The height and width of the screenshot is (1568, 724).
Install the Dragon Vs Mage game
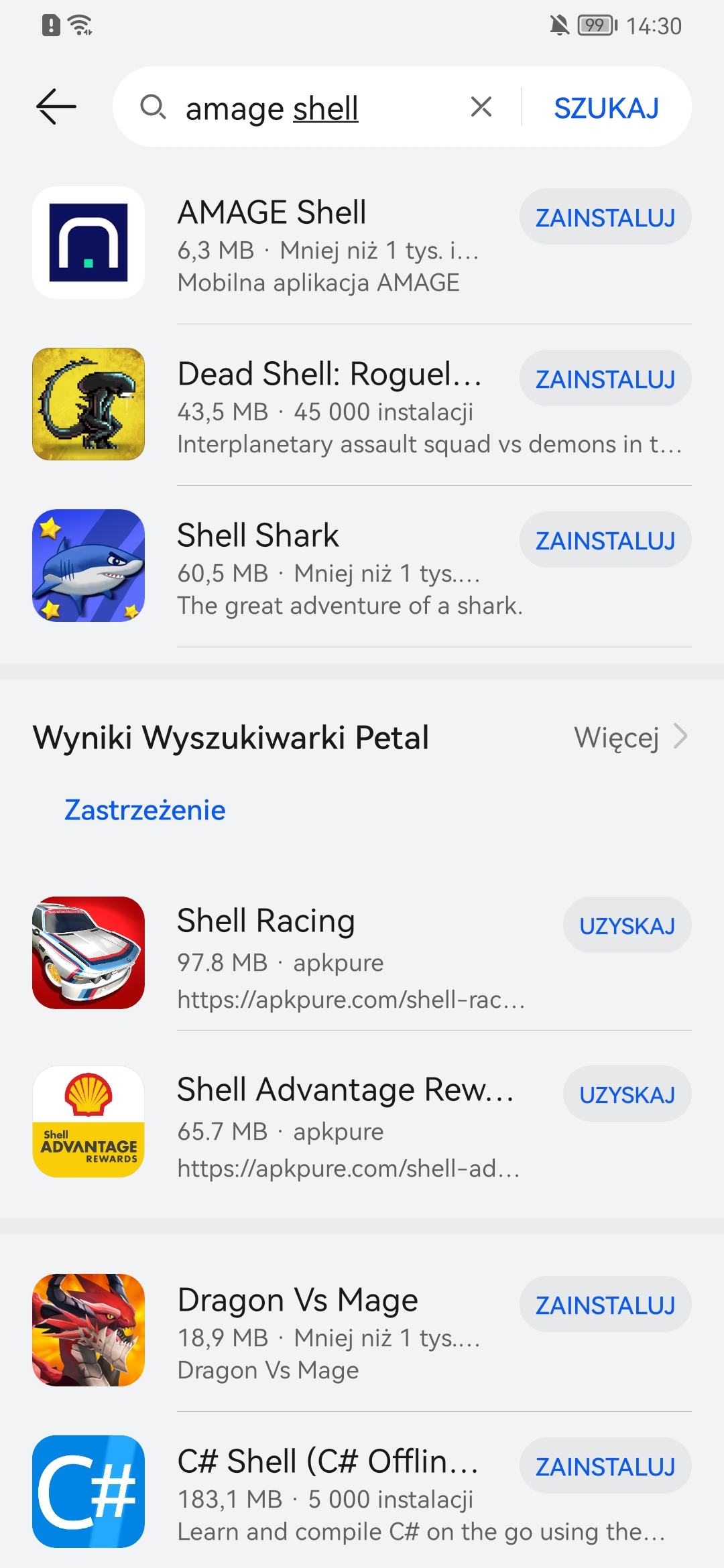click(605, 1305)
